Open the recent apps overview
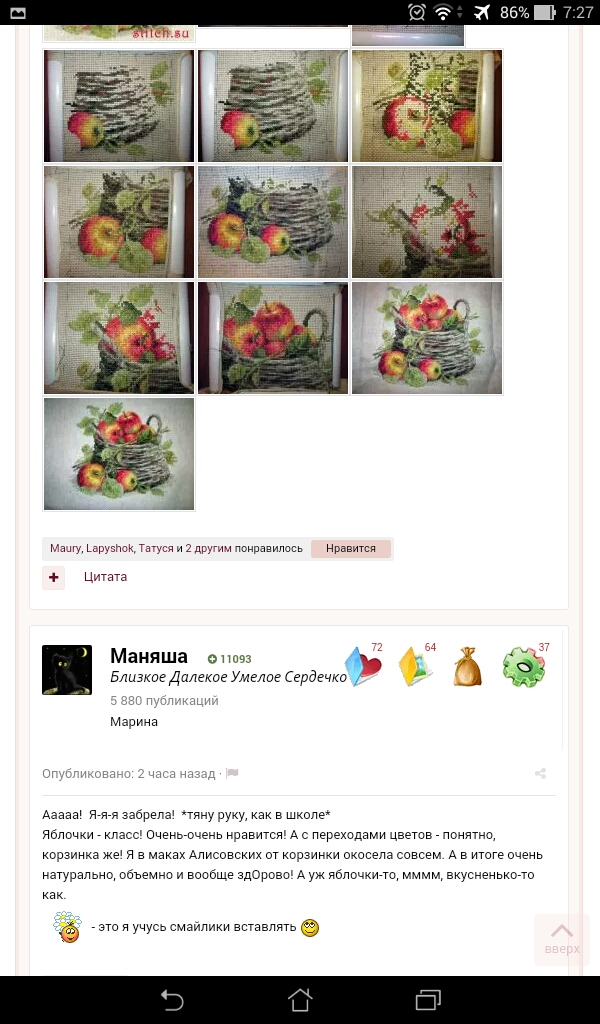The image size is (600, 1024). [428, 999]
